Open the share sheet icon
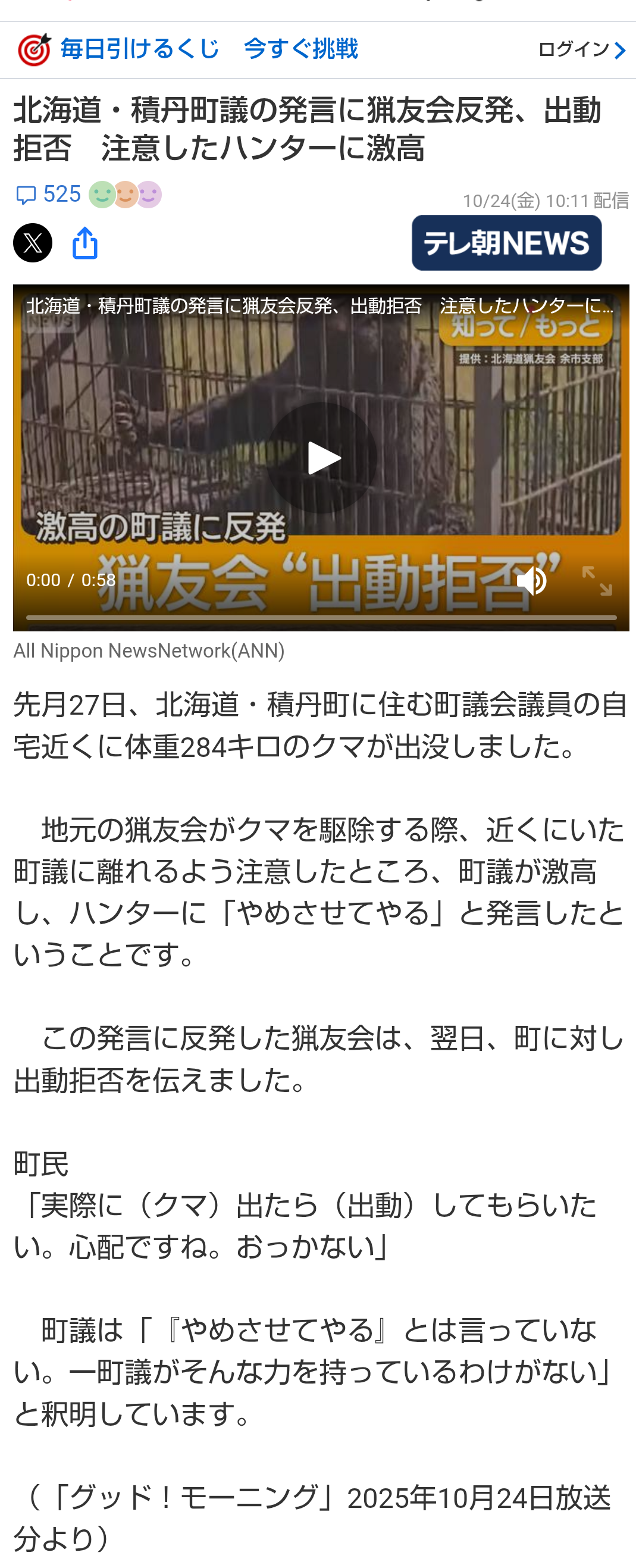The height and width of the screenshot is (1568, 636). pyautogui.click(x=85, y=243)
